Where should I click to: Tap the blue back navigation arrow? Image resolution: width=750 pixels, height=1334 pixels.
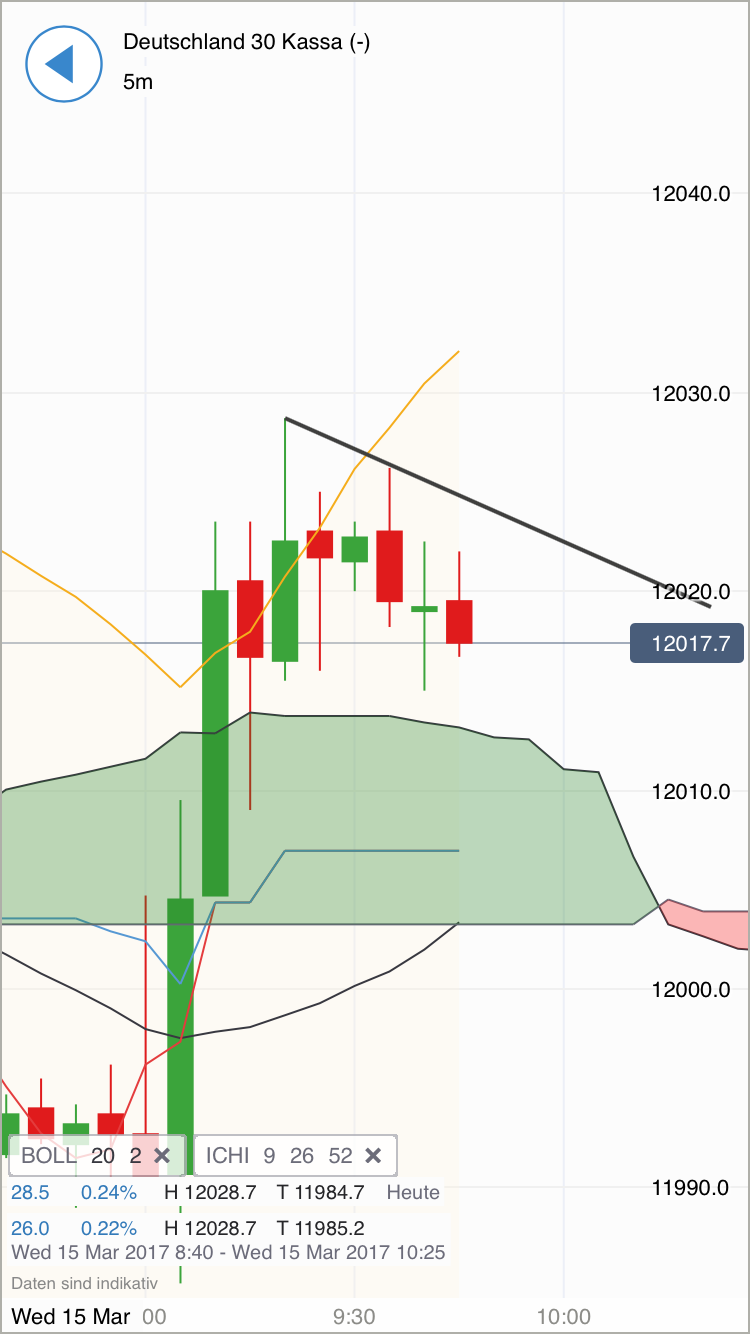(63, 64)
